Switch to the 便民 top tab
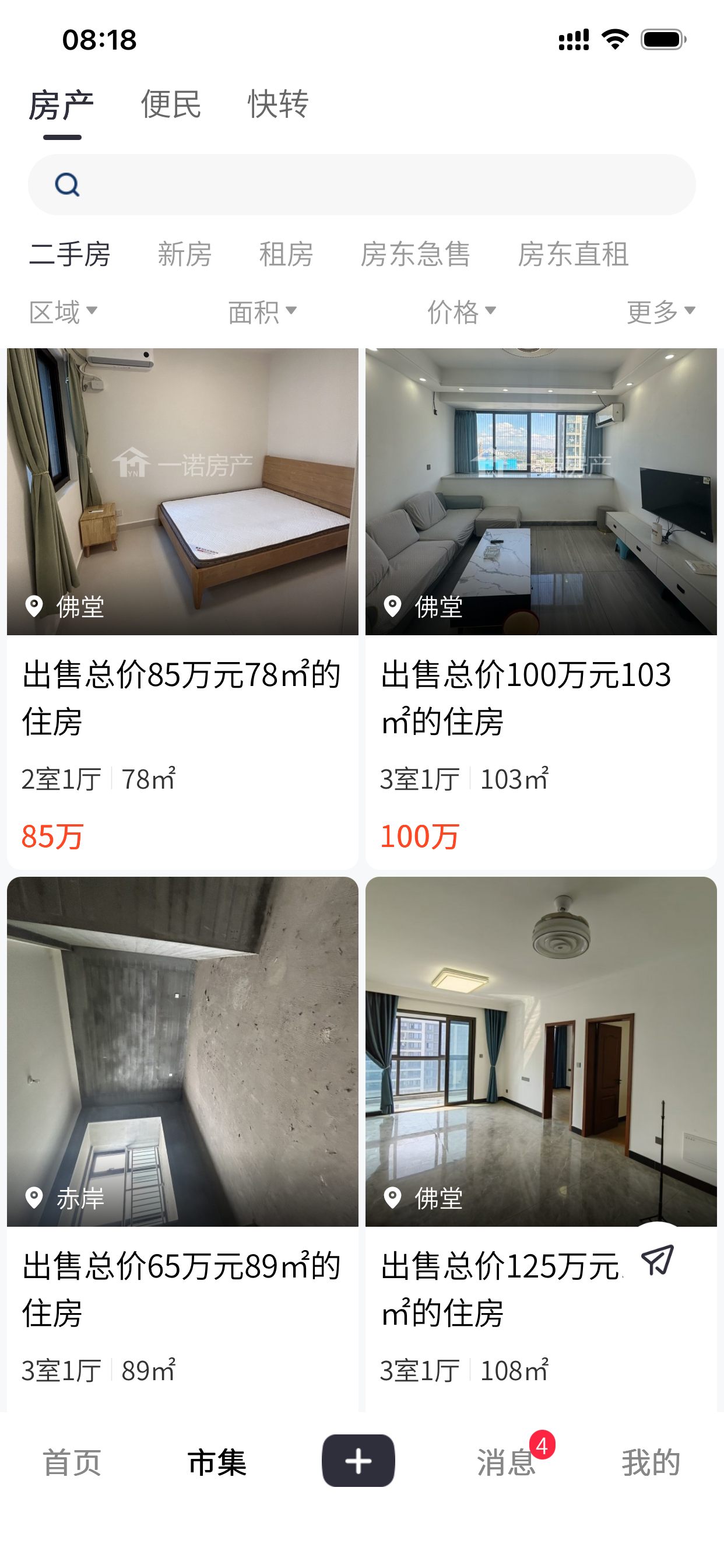724x1568 pixels. (171, 104)
